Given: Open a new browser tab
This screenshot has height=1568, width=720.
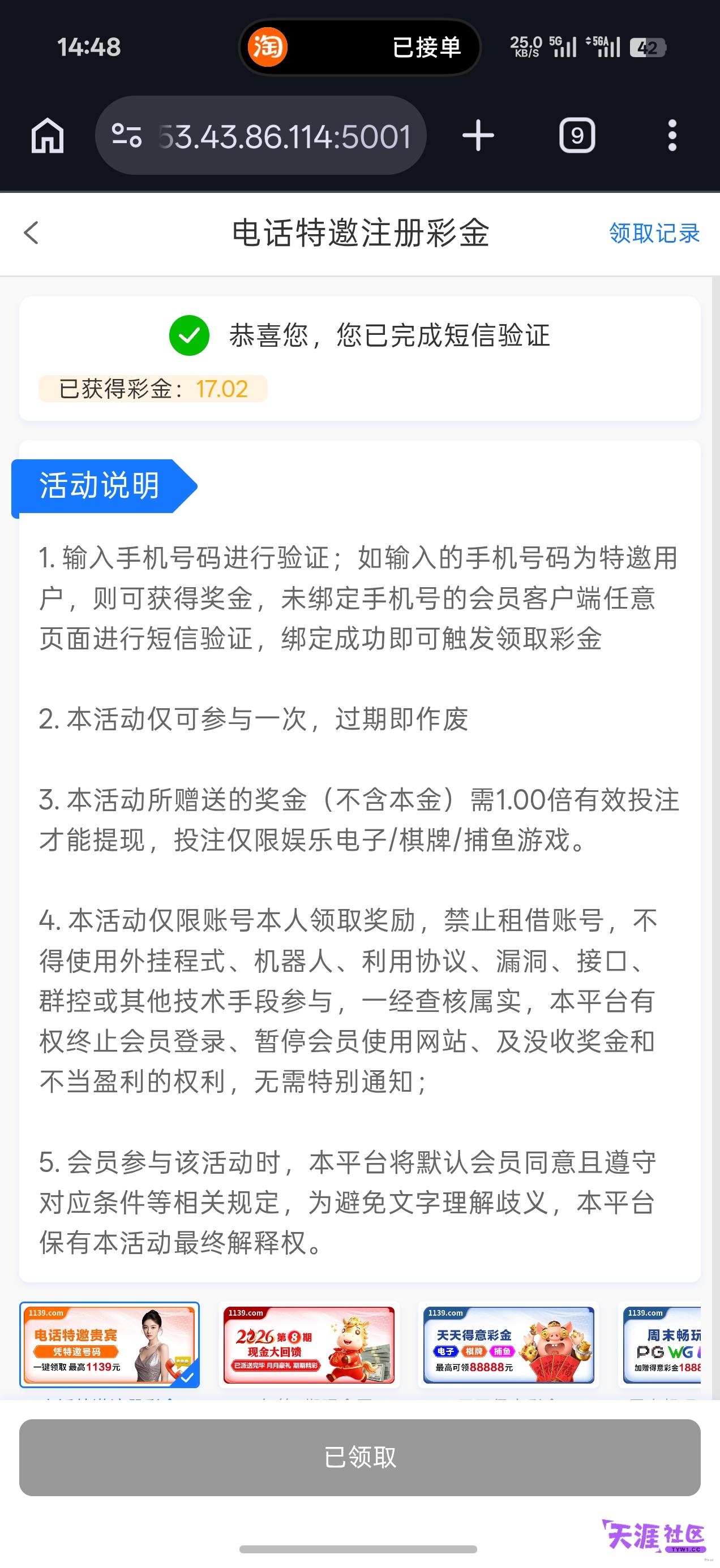Looking at the screenshot, I should point(478,135).
